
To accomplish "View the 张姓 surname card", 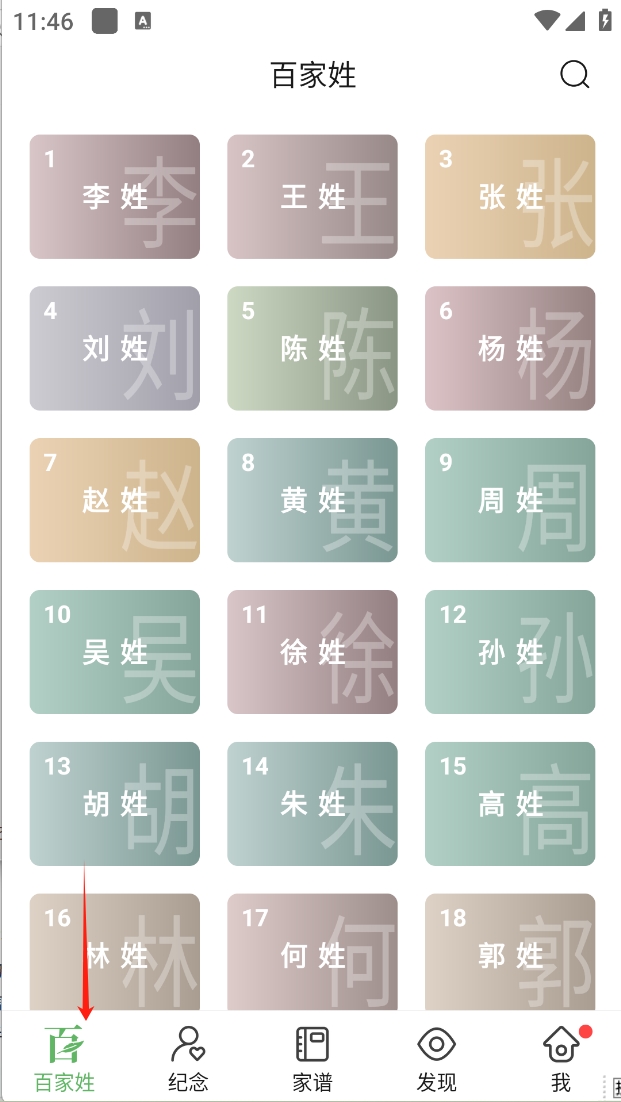I will 510,197.
